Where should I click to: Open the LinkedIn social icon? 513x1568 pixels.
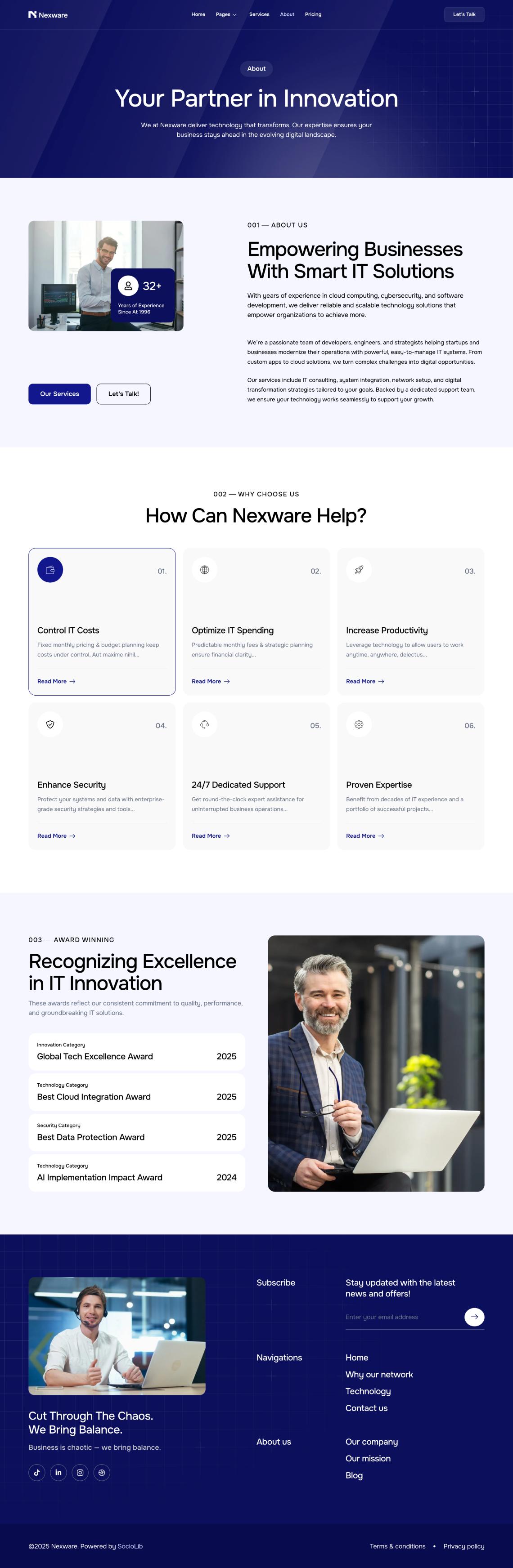[x=58, y=1472]
